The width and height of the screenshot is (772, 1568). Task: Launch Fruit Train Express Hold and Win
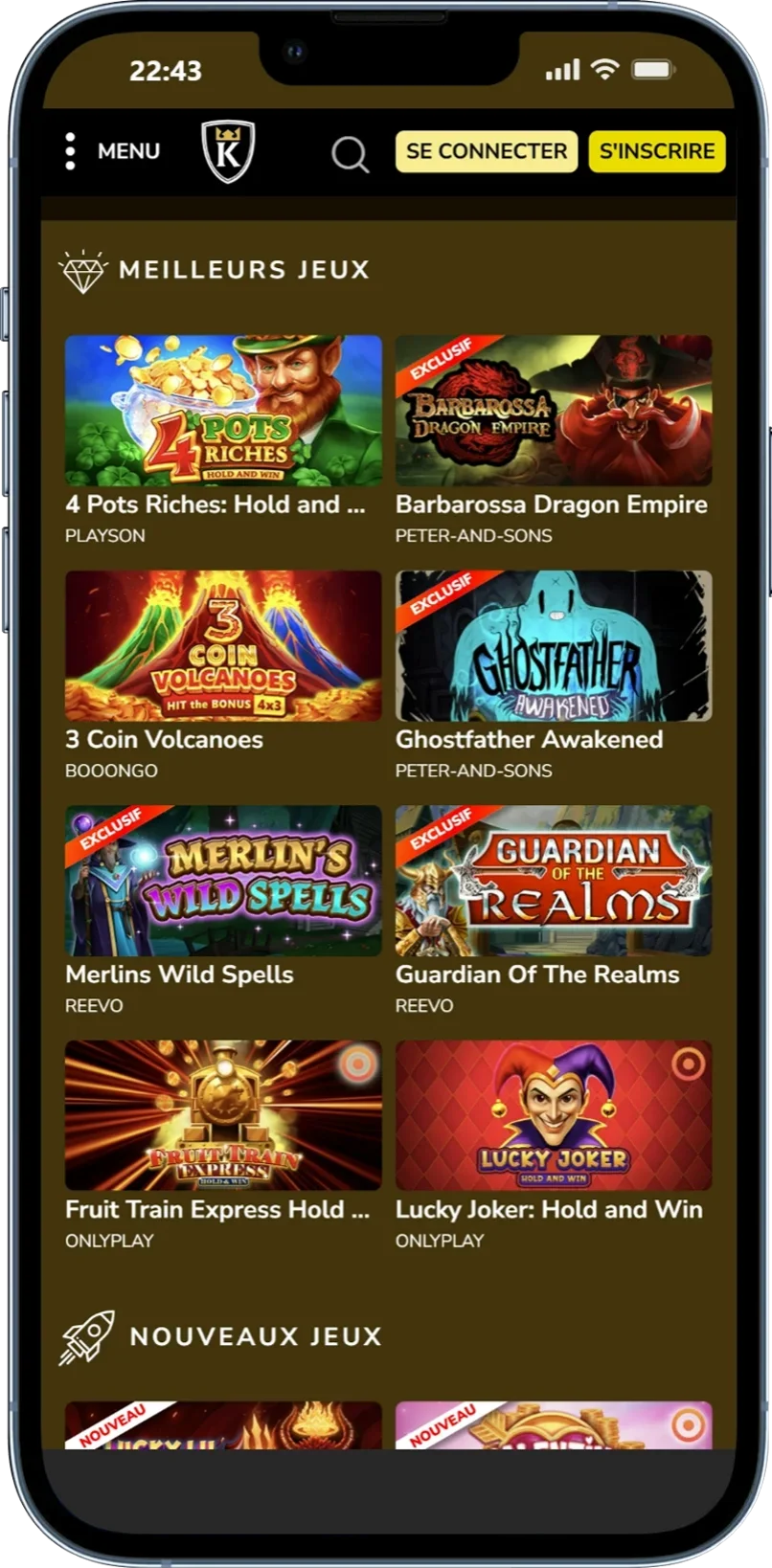223,1115
